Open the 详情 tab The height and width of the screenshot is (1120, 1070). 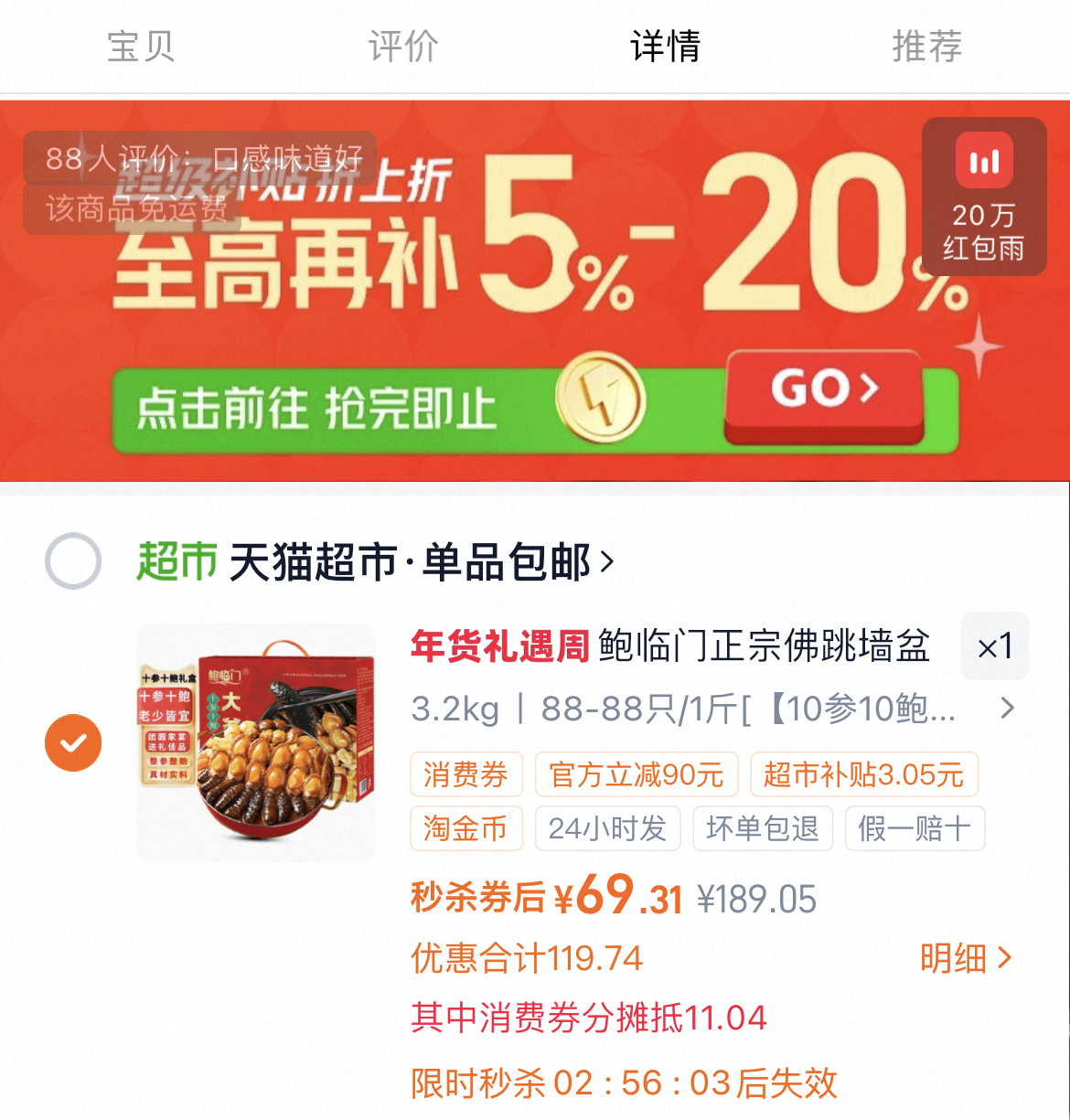point(665,46)
